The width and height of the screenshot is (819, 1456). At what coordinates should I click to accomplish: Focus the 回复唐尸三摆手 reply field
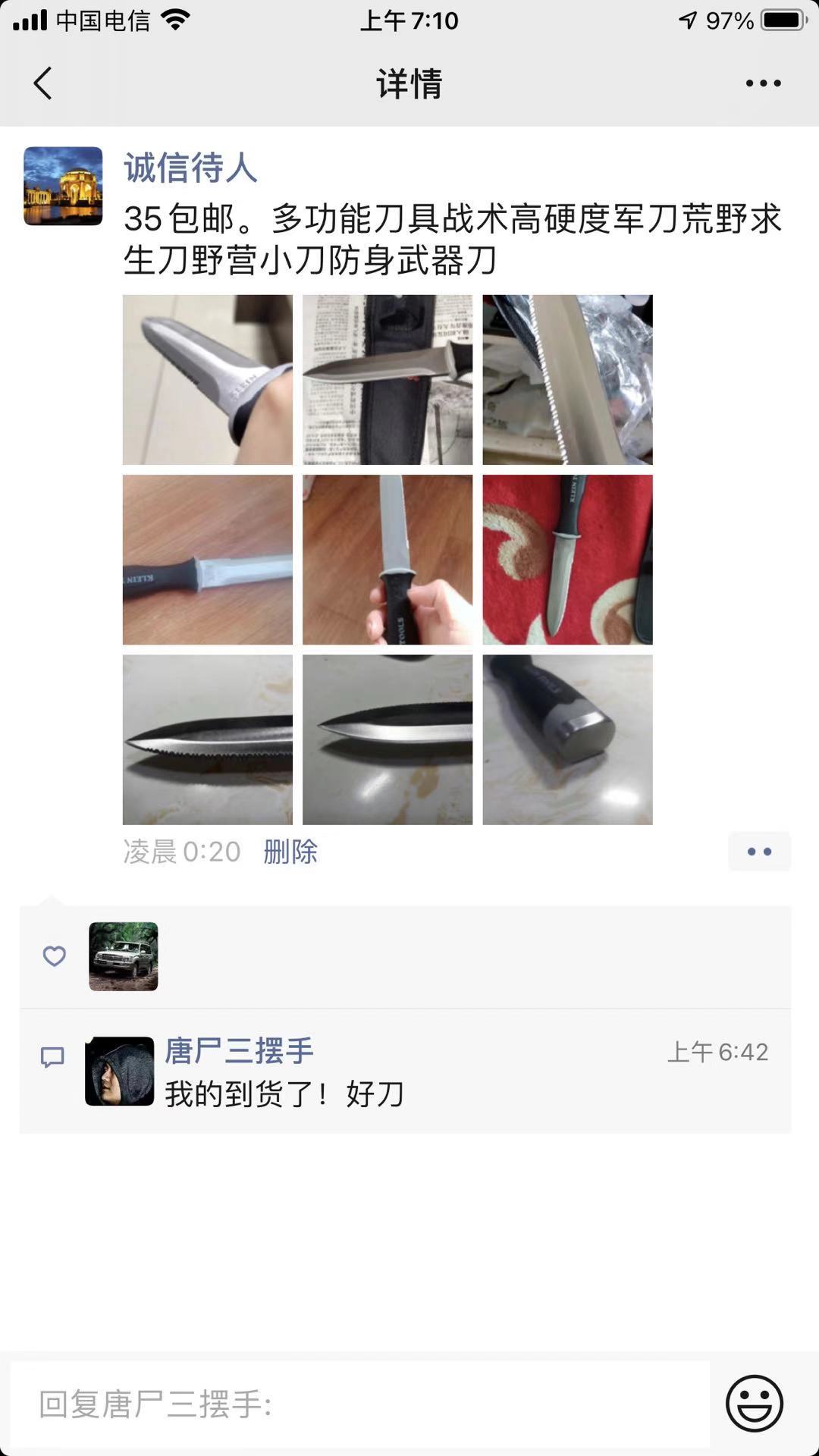click(360, 1404)
